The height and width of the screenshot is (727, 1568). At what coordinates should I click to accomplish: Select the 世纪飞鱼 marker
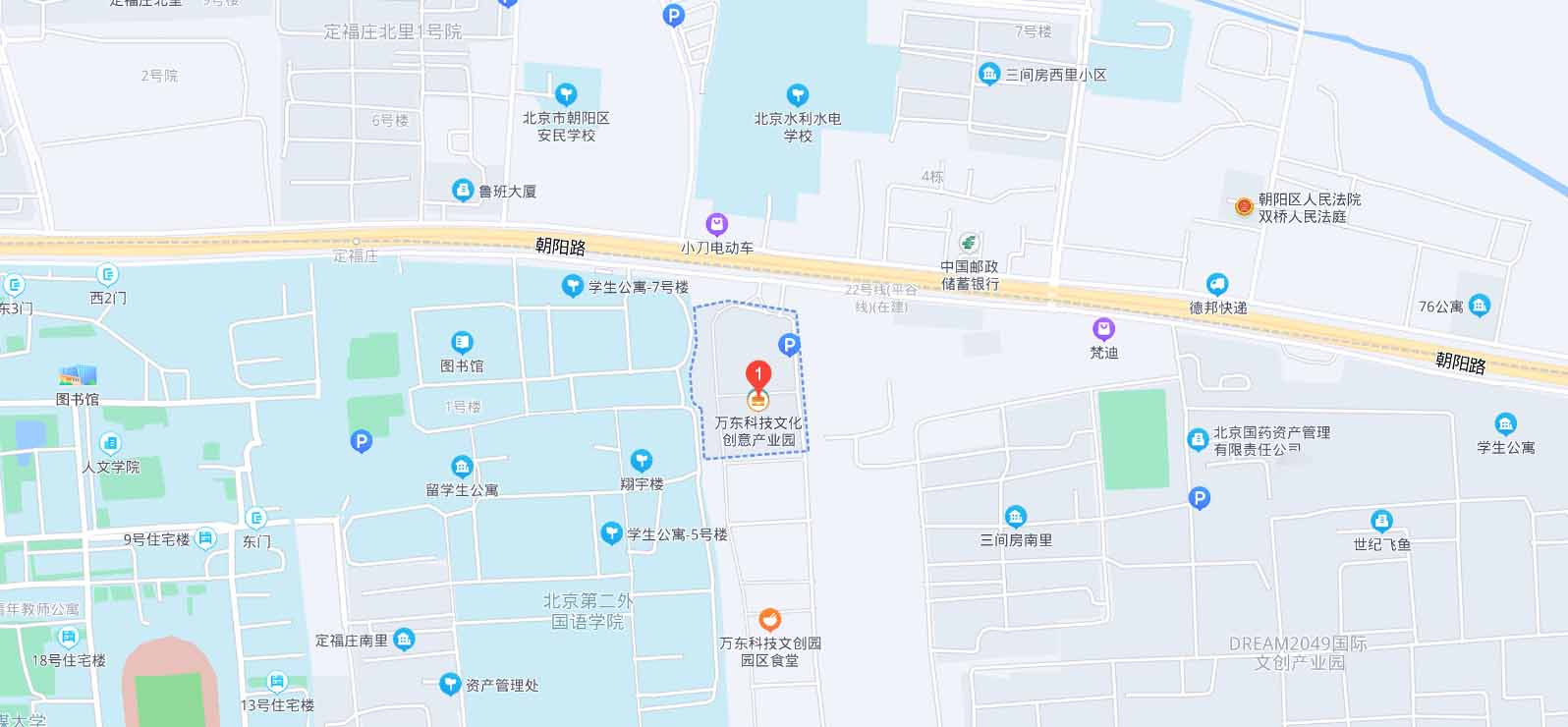[x=1381, y=521]
